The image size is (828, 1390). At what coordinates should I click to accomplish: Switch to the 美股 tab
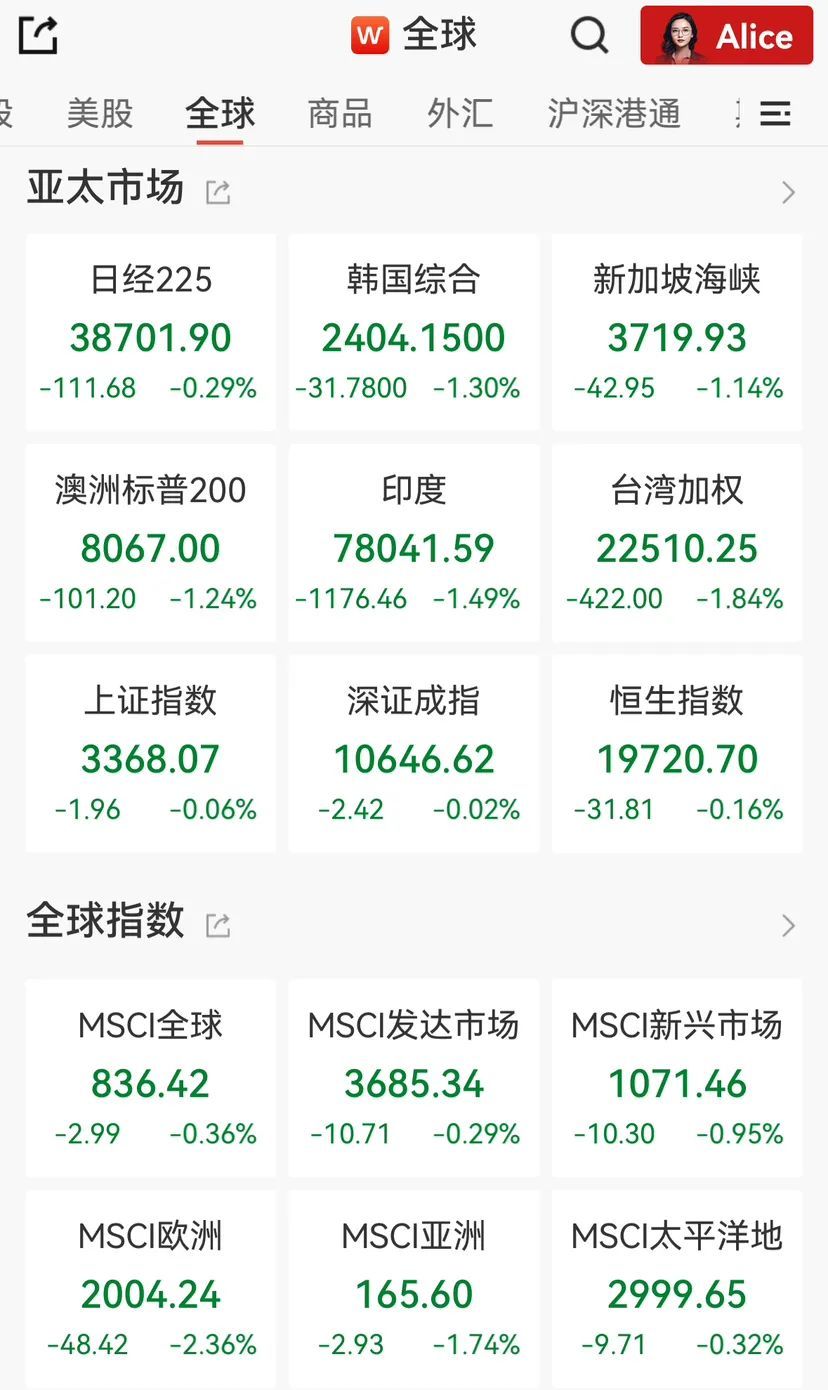(100, 114)
